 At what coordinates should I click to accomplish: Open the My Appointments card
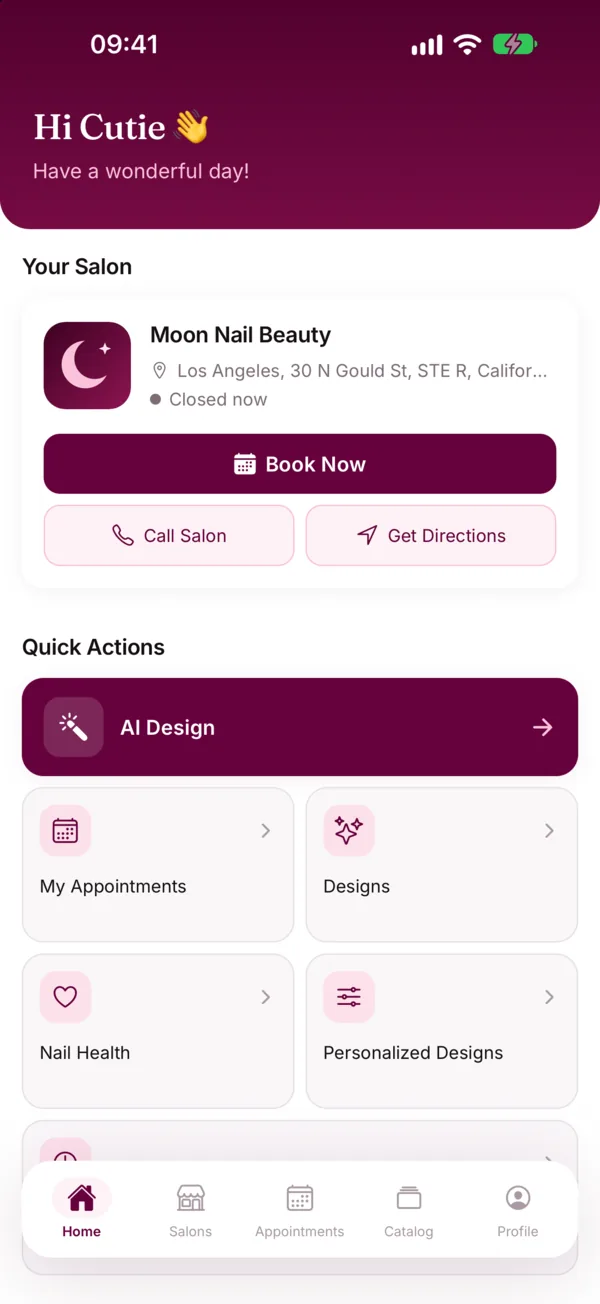tap(158, 865)
